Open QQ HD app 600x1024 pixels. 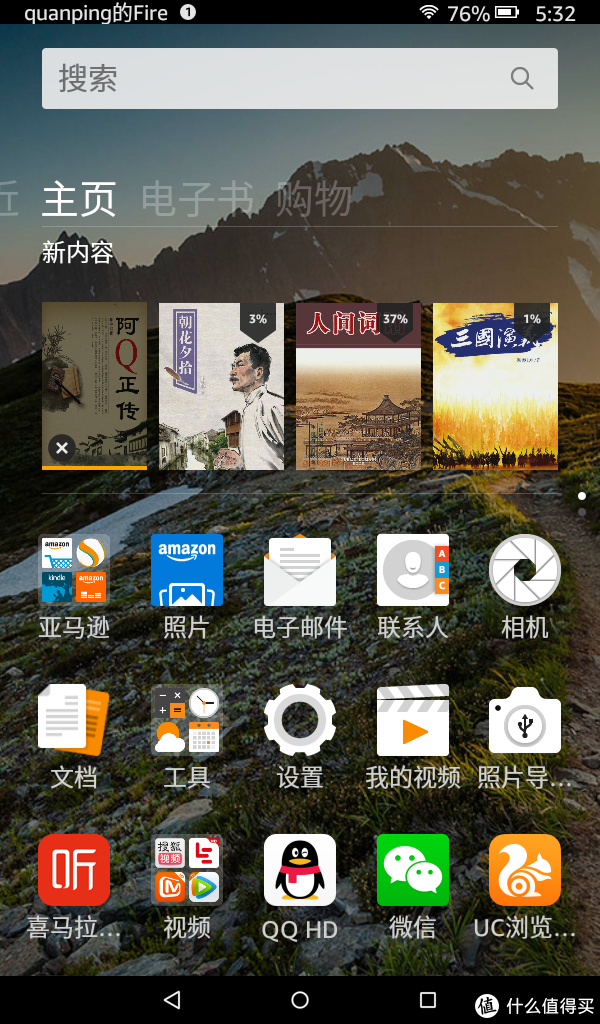coord(300,870)
